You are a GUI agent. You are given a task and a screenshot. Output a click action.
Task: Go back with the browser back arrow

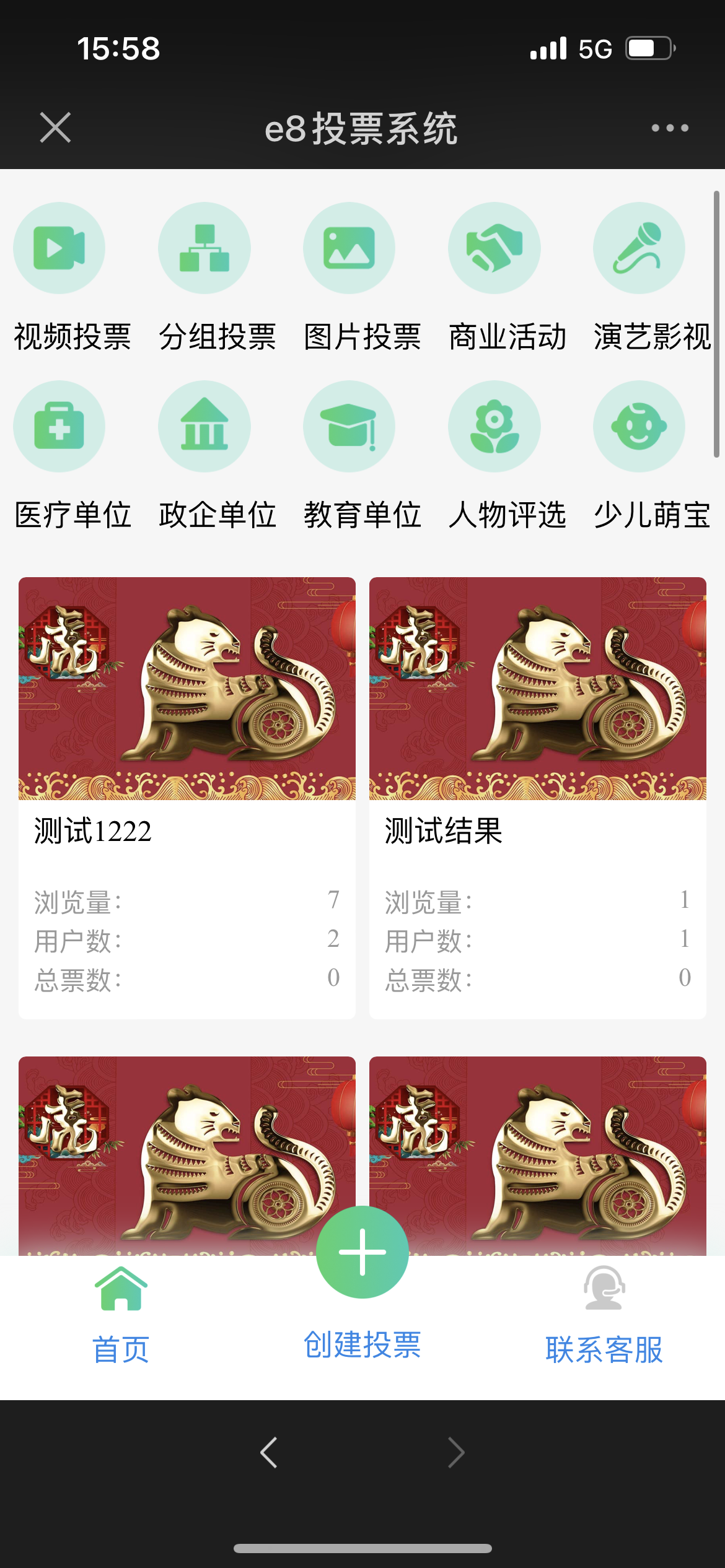pyautogui.click(x=269, y=1453)
